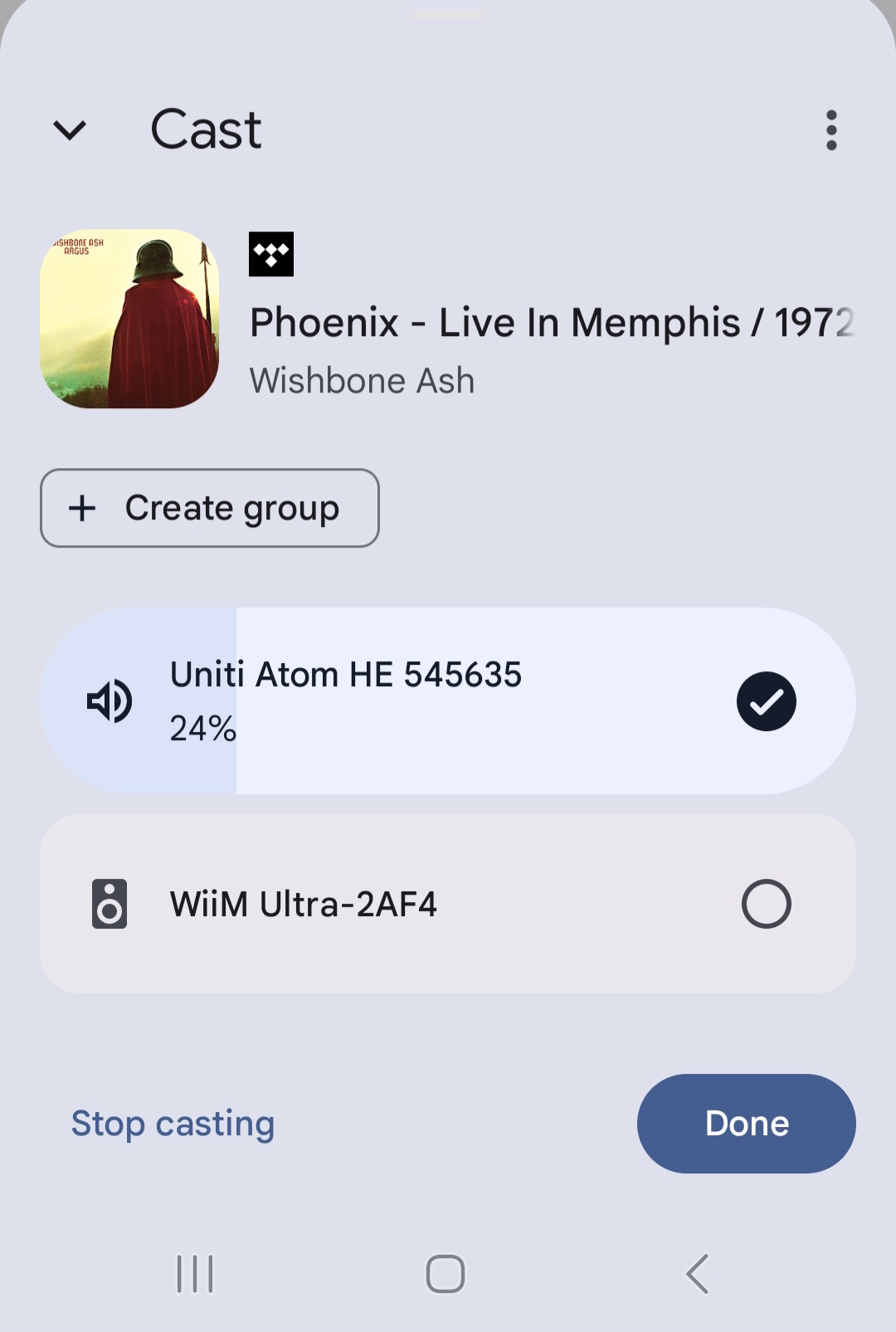Screen dimensions: 896x1332
Task: Select WiiM Ultra-2AF4 as cast device
Action: tap(765, 904)
